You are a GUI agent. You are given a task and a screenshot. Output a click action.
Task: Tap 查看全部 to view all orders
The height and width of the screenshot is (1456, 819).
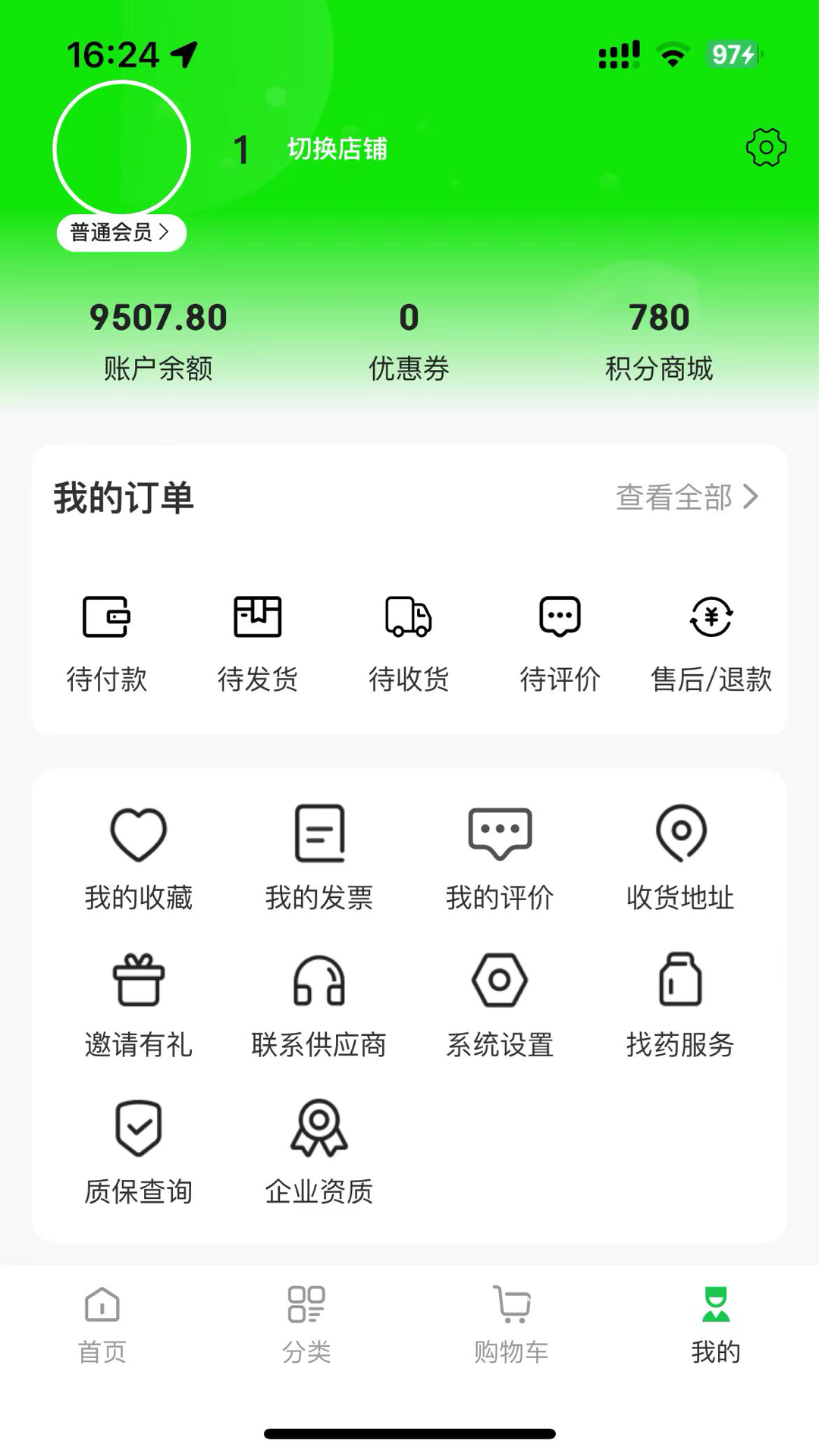click(x=686, y=497)
